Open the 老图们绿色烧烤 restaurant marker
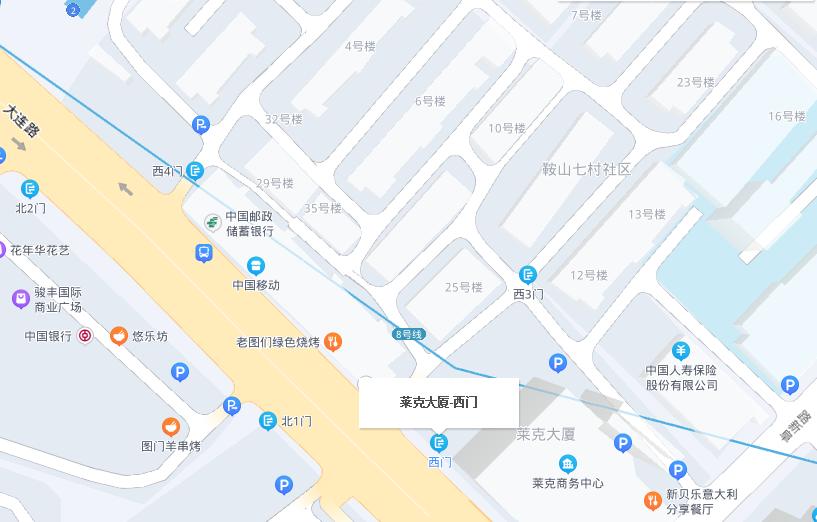 click(333, 342)
